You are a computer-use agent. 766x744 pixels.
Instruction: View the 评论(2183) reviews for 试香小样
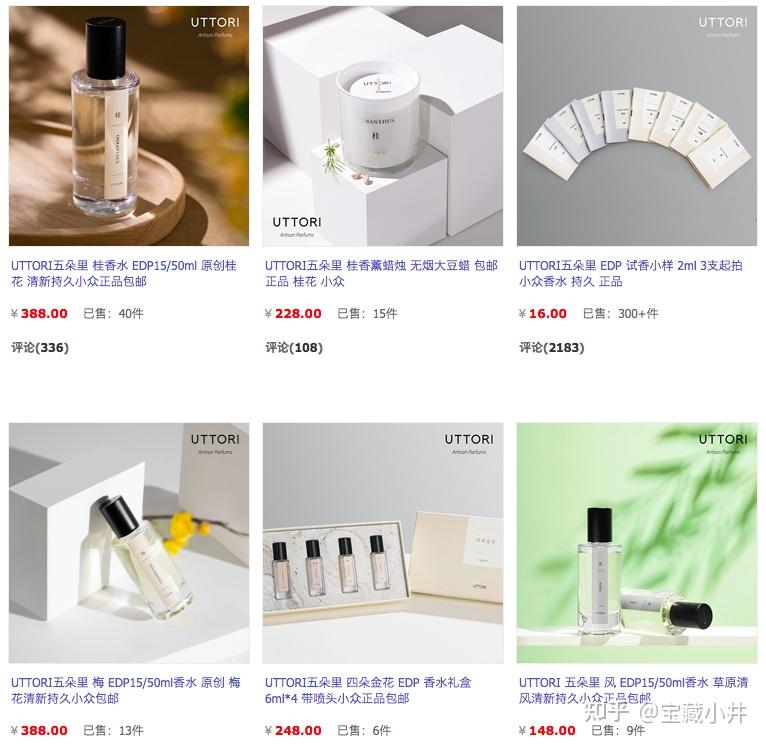coord(551,348)
